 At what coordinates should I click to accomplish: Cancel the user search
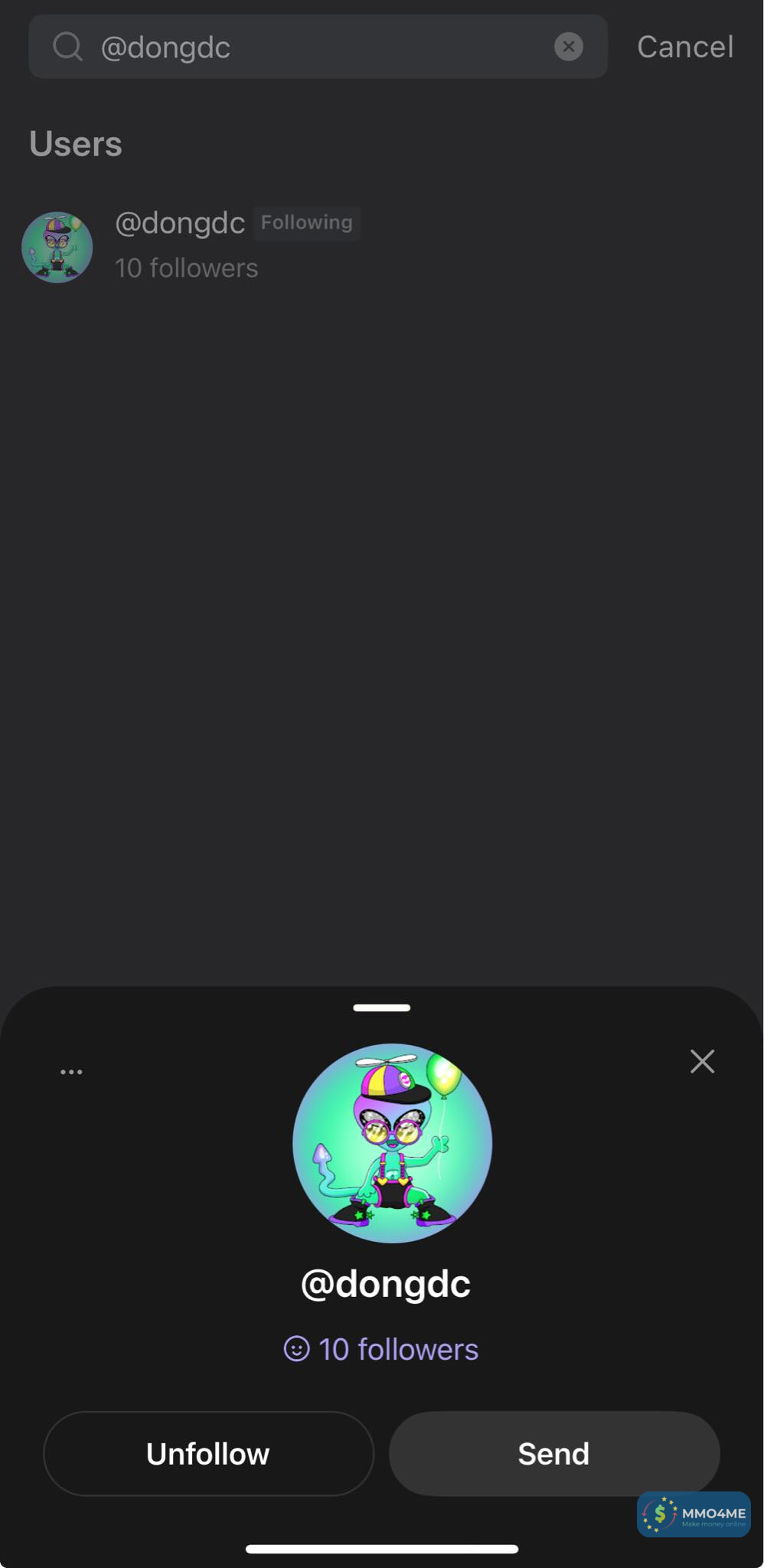point(684,47)
